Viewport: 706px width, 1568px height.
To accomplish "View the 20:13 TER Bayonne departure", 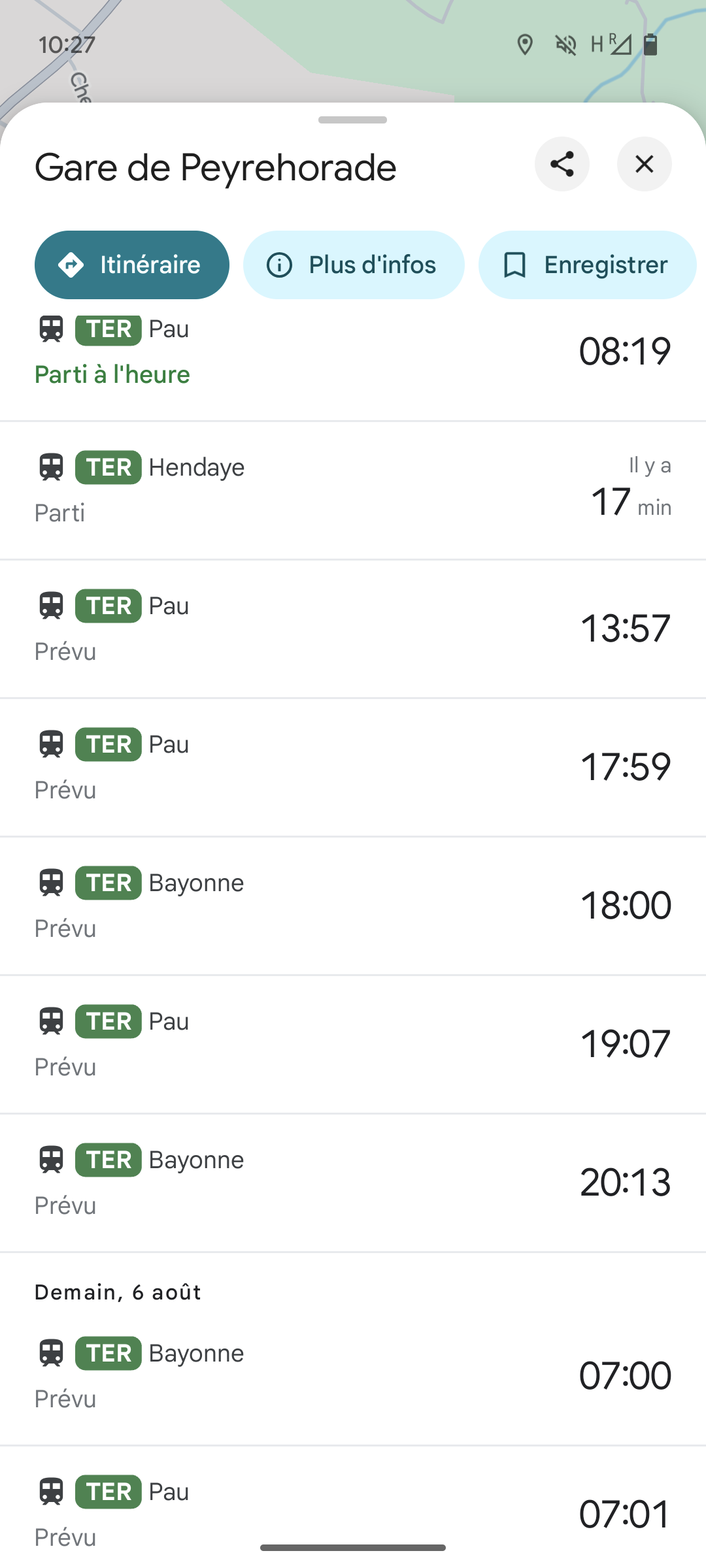I will [353, 1183].
